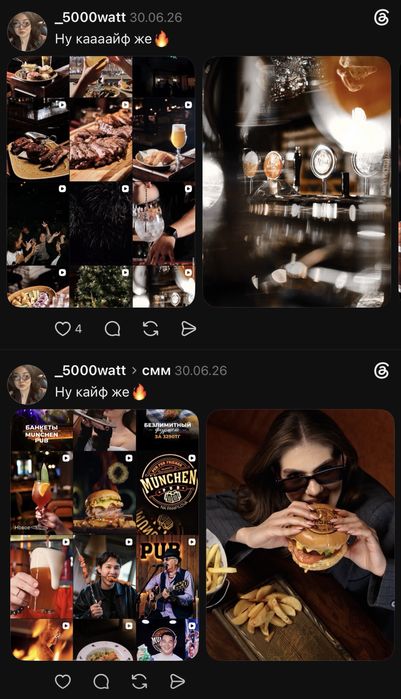Open the Munchen Pub grid screenshot
Image resolution: width=401 pixels, height=699 pixels.
point(105,535)
